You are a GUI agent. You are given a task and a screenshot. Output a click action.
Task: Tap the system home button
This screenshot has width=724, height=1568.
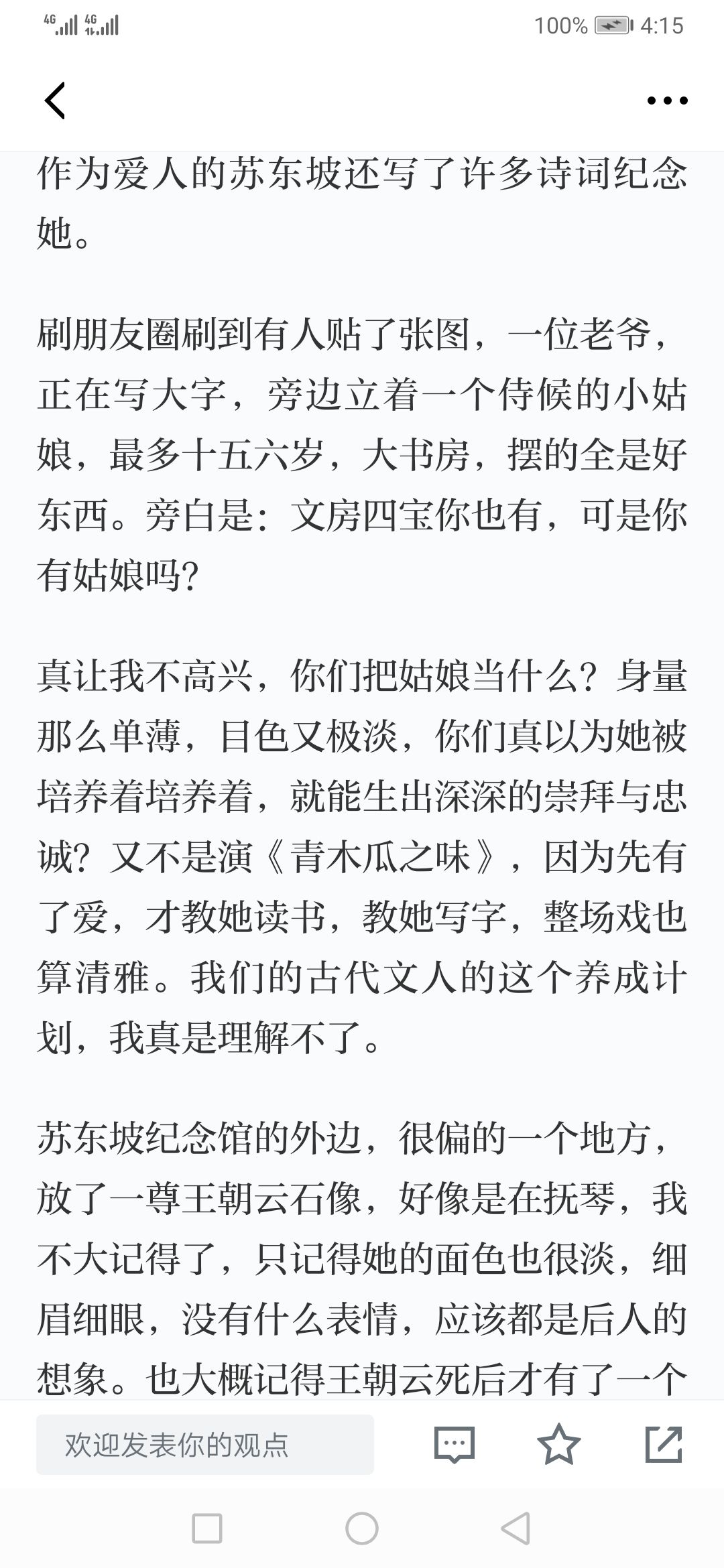tap(362, 1529)
